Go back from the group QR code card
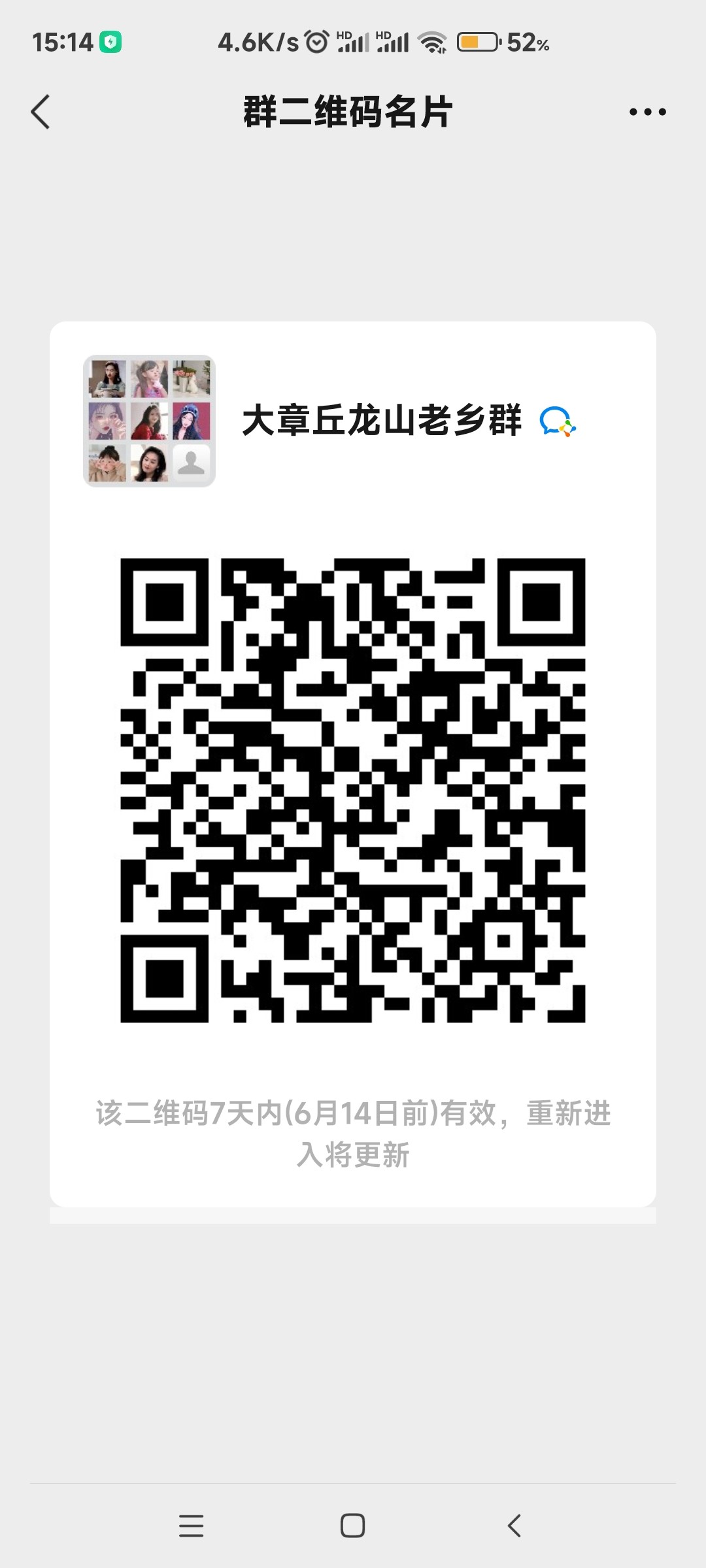 (x=41, y=112)
